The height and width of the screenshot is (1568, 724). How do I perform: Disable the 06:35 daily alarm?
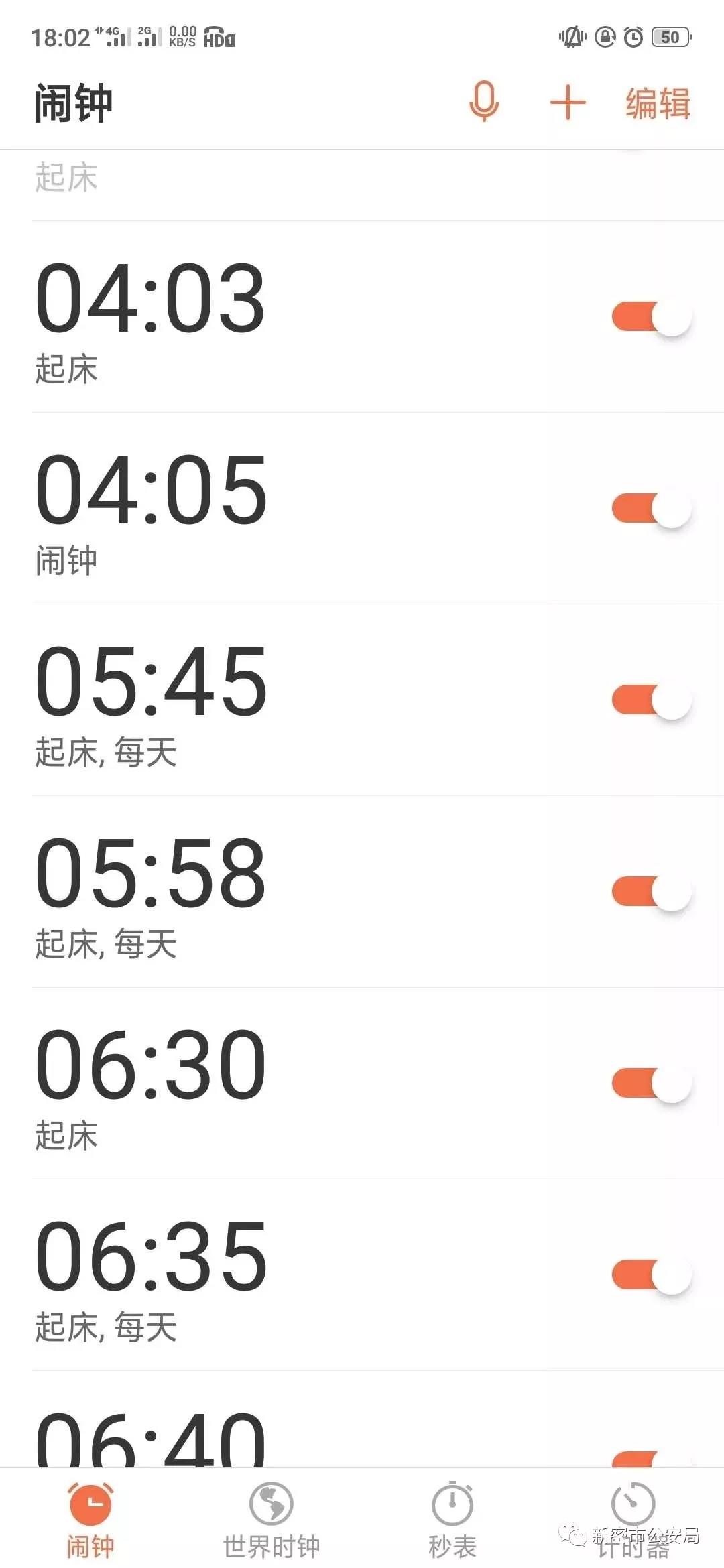click(x=652, y=1275)
